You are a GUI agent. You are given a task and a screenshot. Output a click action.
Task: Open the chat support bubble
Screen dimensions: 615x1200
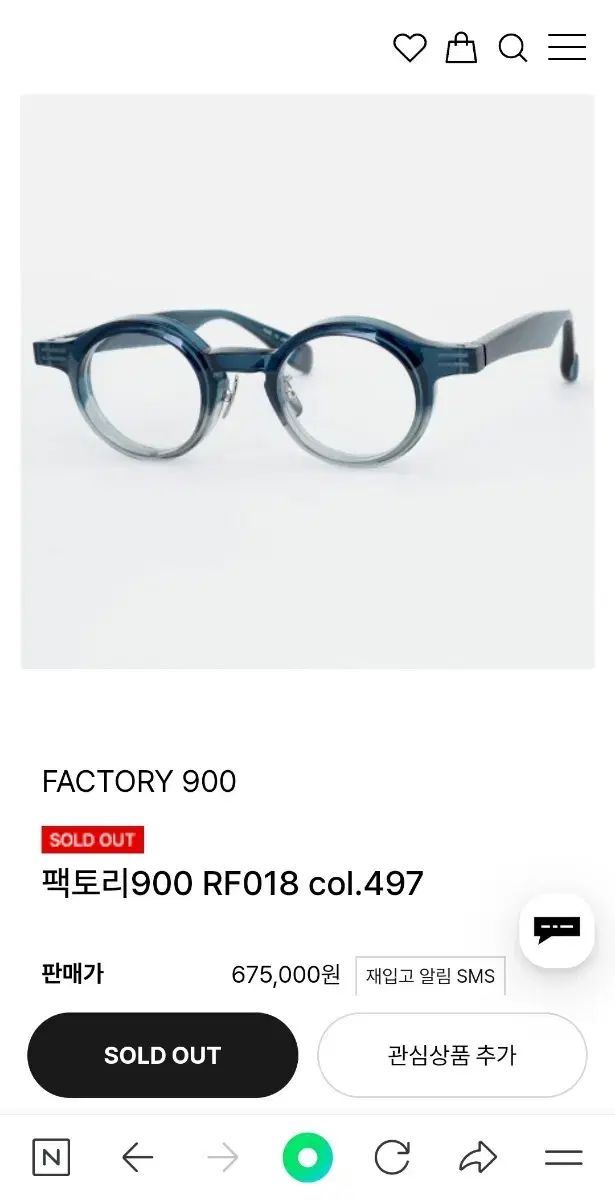pyautogui.click(x=556, y=930)
